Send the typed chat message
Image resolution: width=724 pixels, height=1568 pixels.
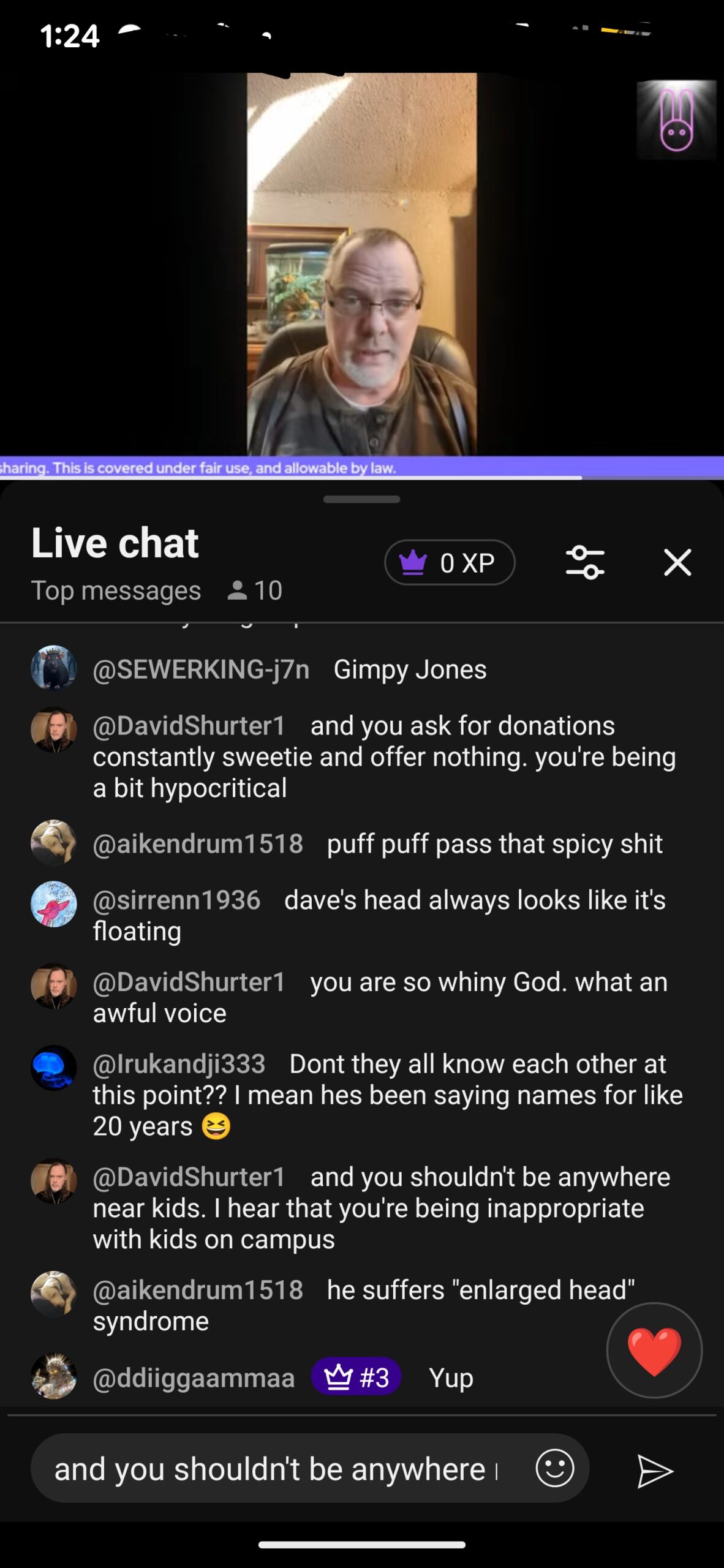tap(655, 1470)
